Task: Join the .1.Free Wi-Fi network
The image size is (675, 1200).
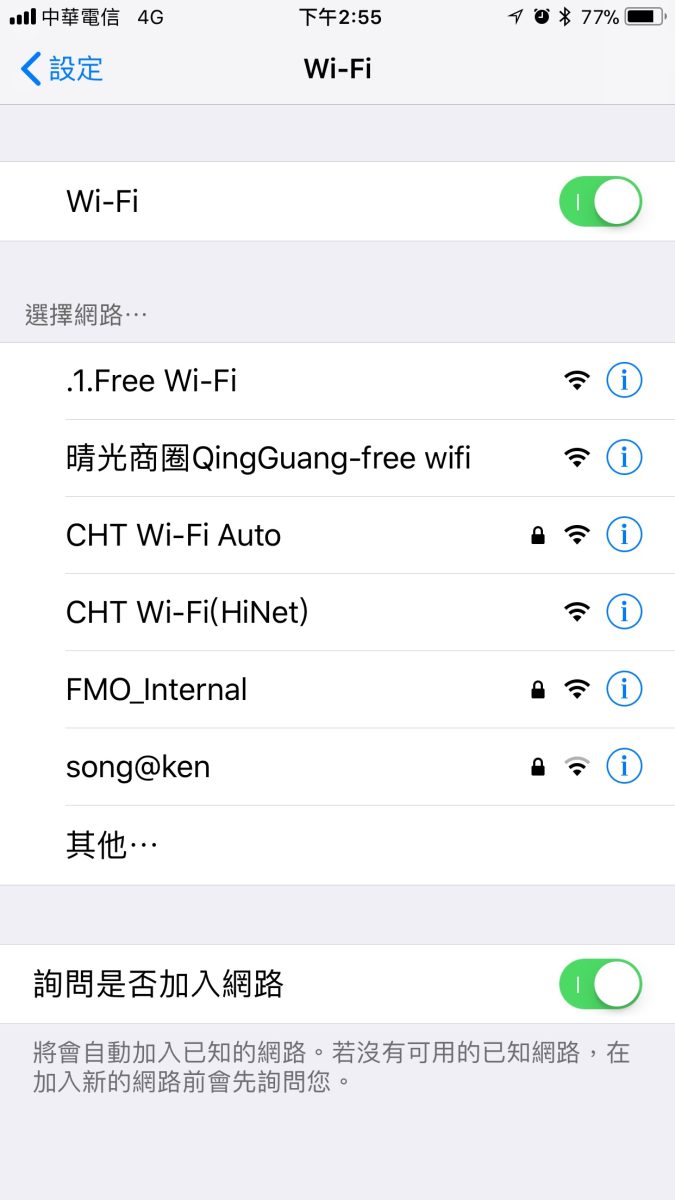Action: [x=151, y=381]
